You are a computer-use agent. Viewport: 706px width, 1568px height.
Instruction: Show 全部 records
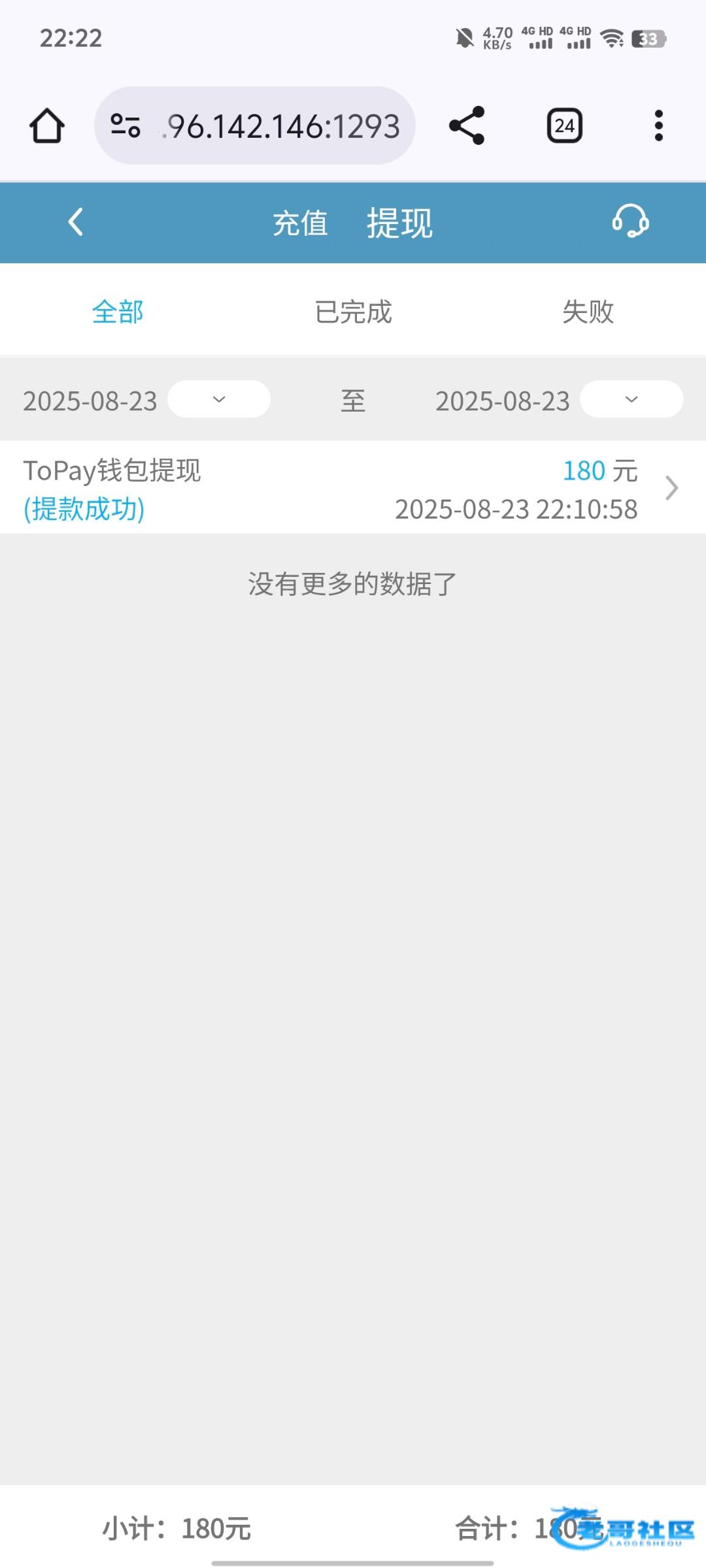[118, 312]
